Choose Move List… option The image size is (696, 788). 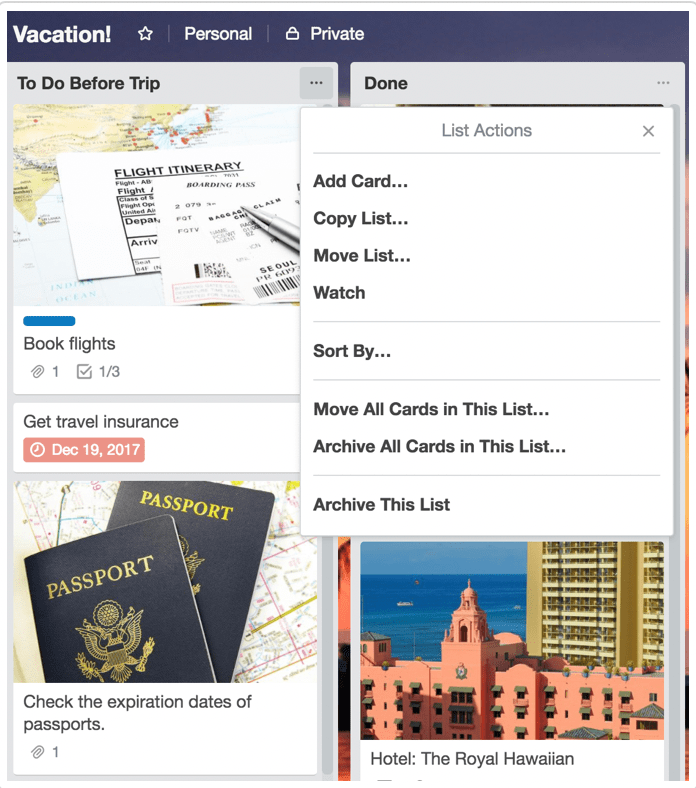click(361, 256)
